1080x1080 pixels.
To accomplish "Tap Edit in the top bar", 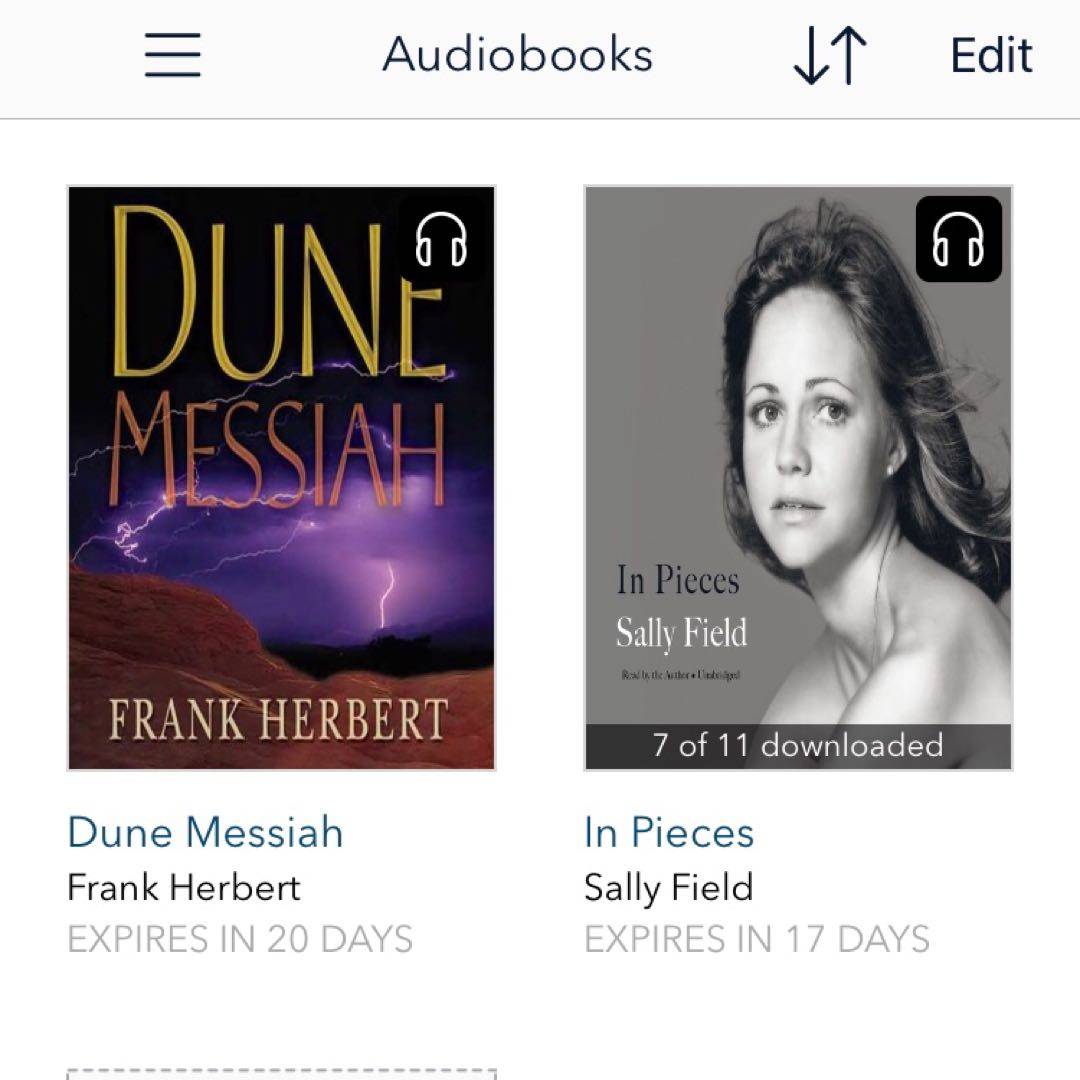I will coord(991,55).
